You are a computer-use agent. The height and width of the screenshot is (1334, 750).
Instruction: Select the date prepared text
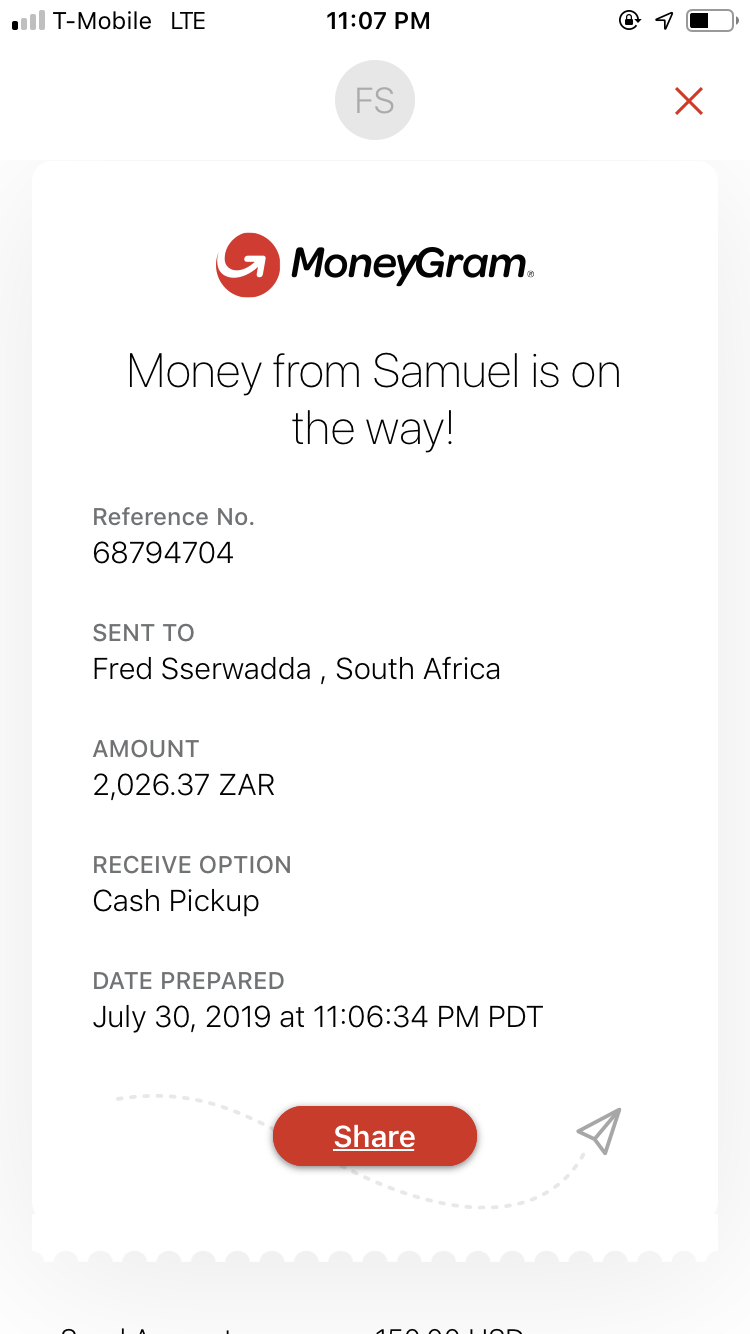point(317,1016)
